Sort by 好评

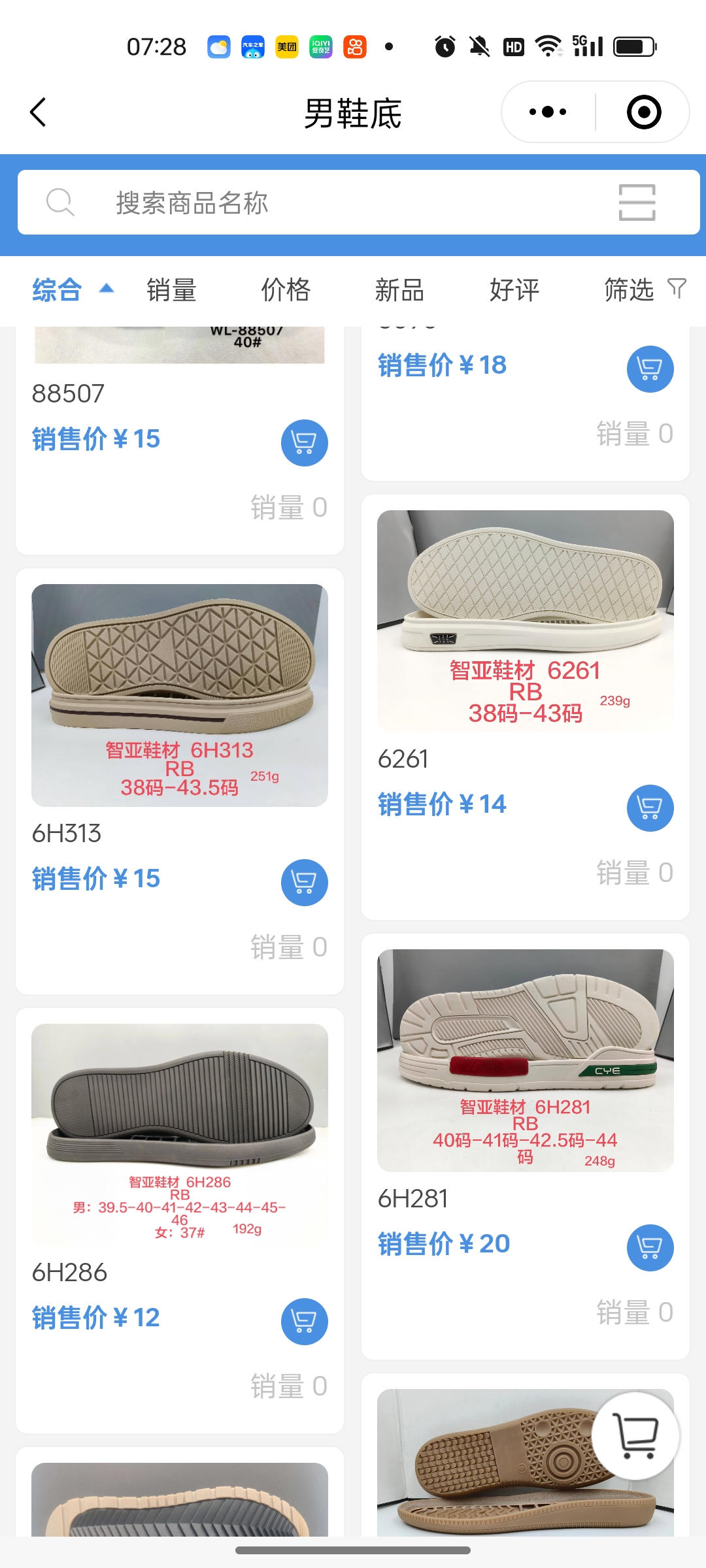point(514,289)
